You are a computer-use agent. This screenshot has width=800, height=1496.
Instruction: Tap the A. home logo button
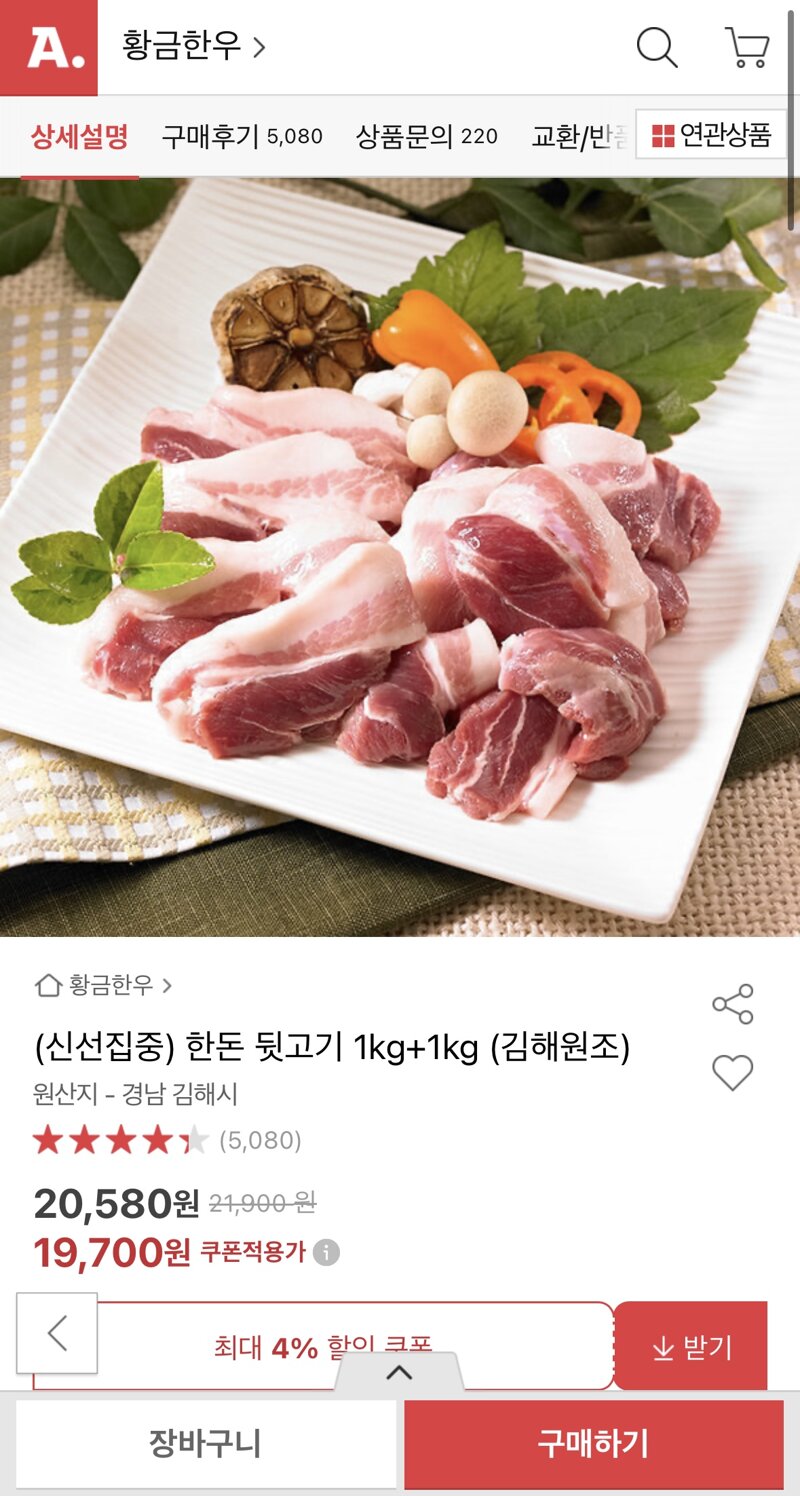pyautogui.click(x=49, y=47)
